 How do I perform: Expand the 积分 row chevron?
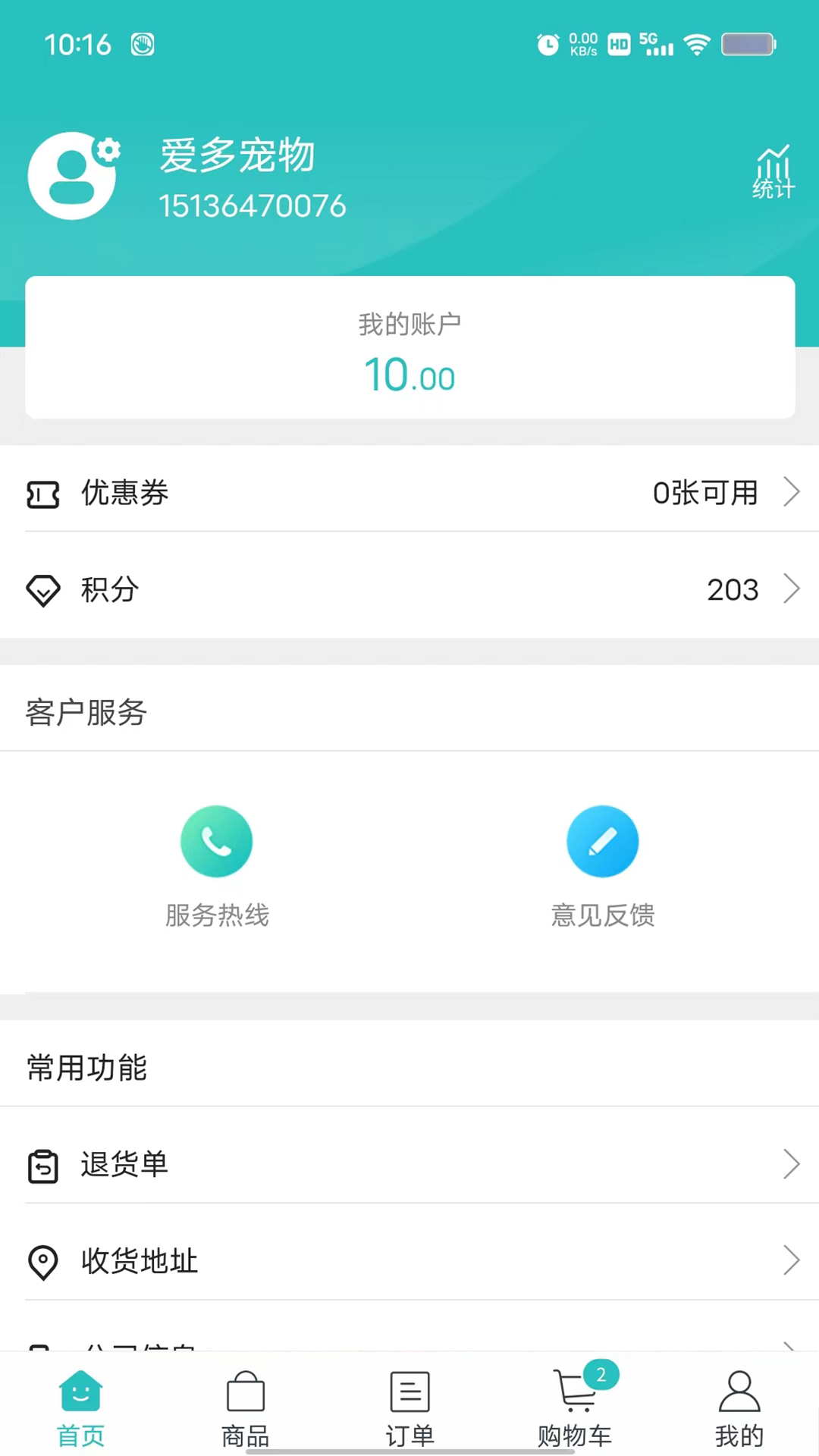(792, 588)
